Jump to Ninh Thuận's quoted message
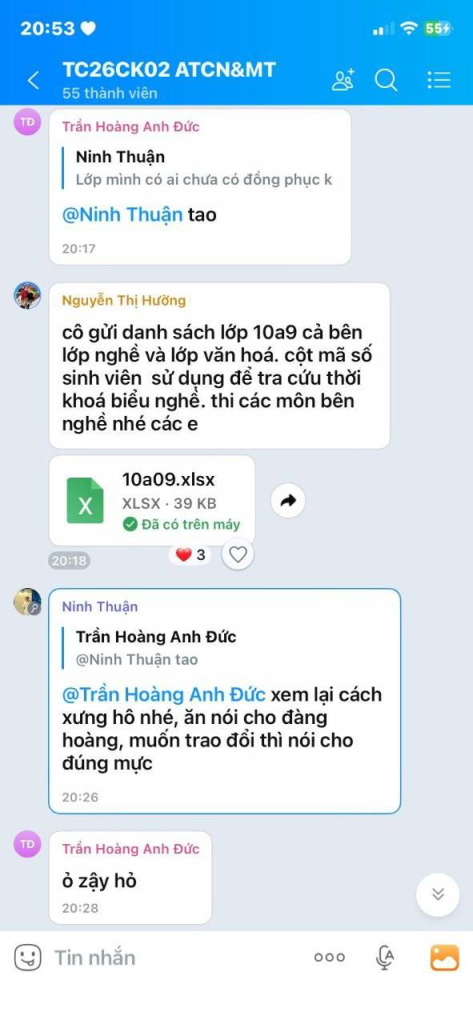 pos(200,168)
